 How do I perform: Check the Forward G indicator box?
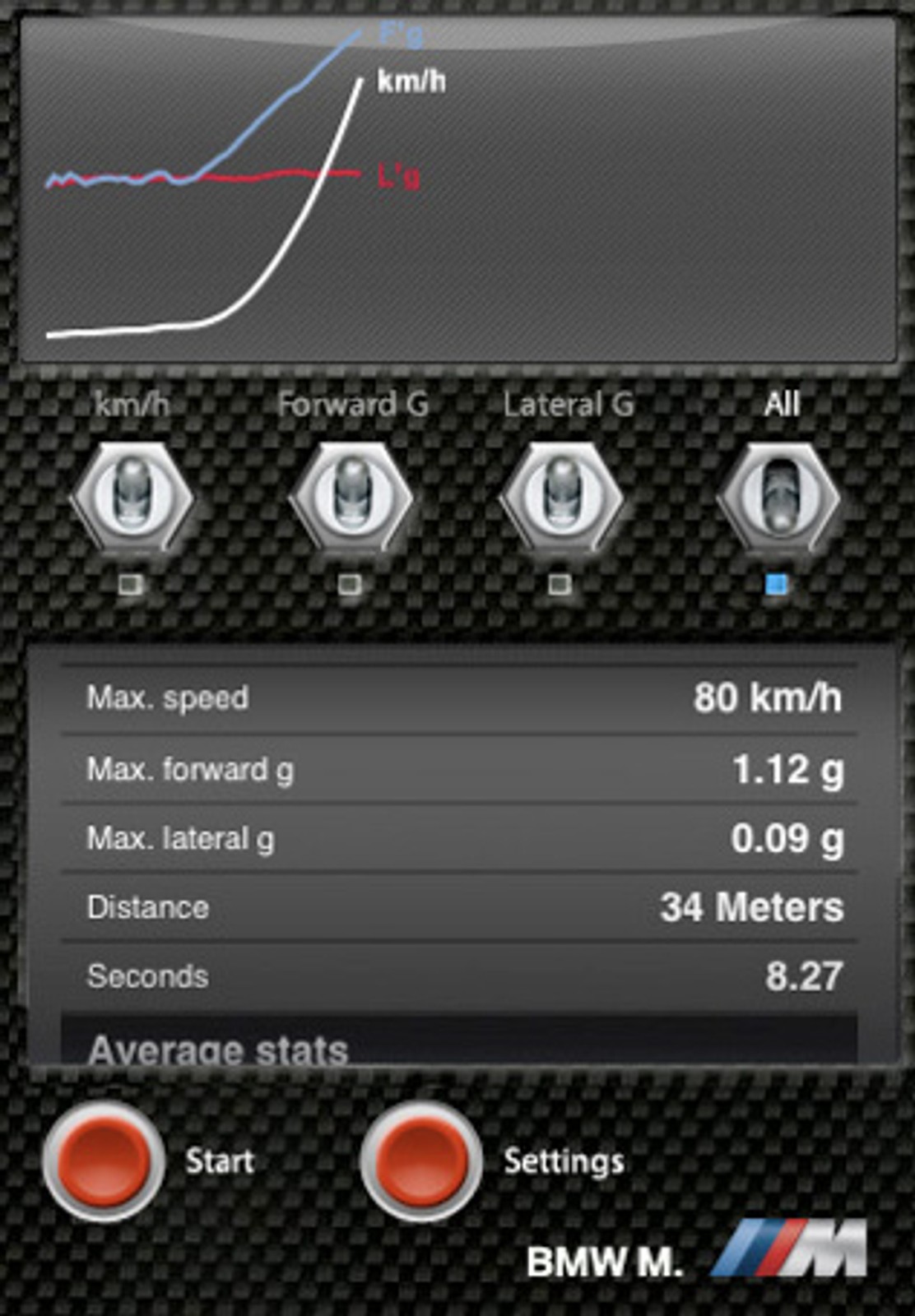348,586
